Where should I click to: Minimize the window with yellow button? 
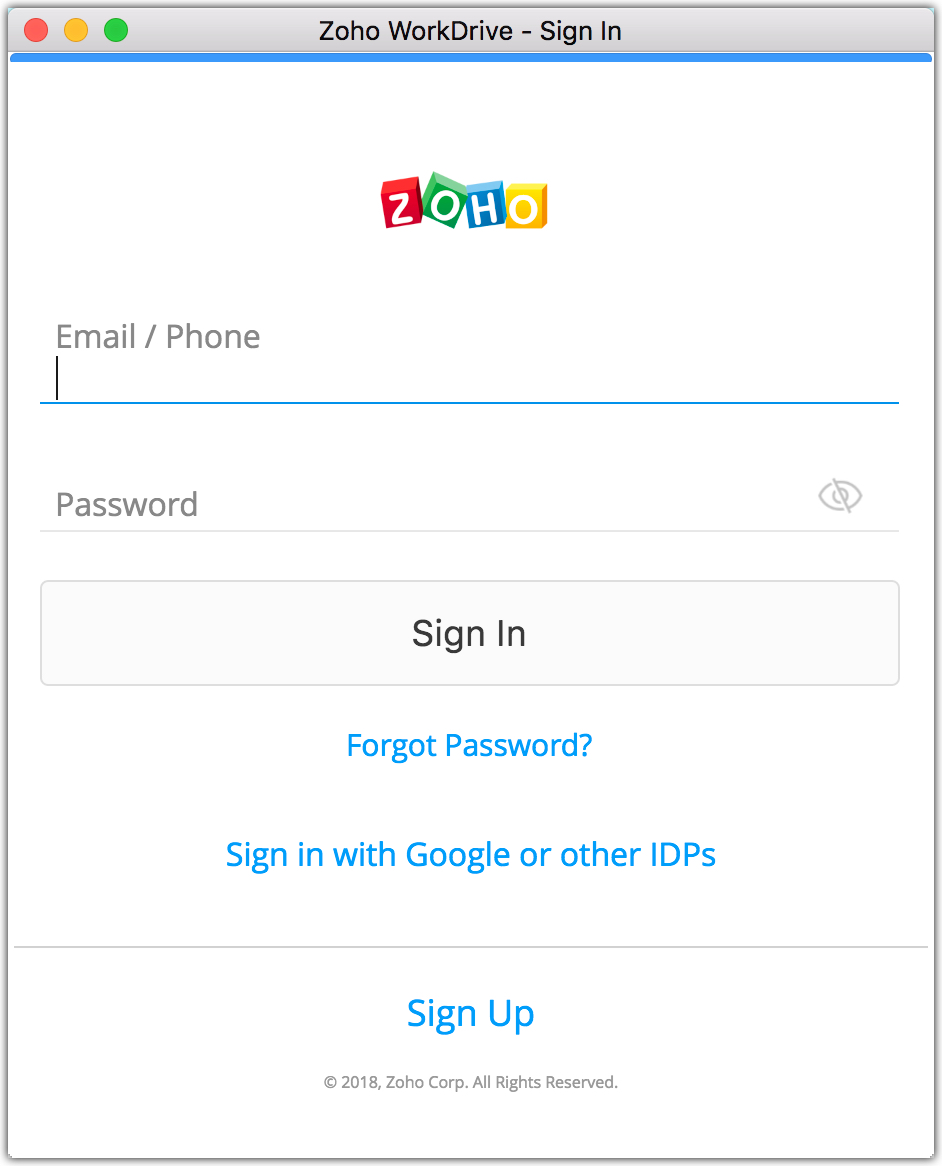[76, 31]
